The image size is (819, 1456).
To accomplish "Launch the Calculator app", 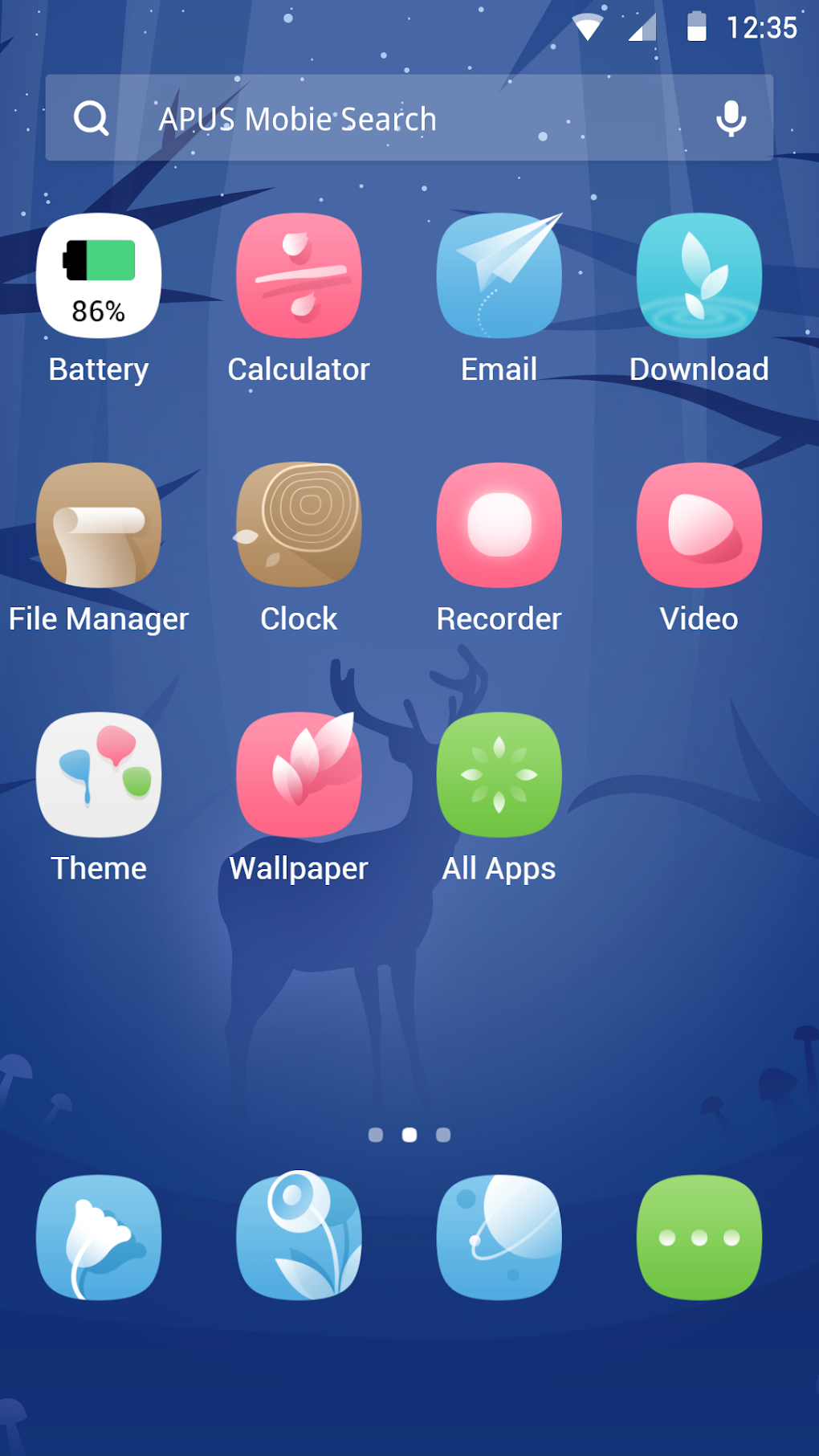I will (299, 275).
